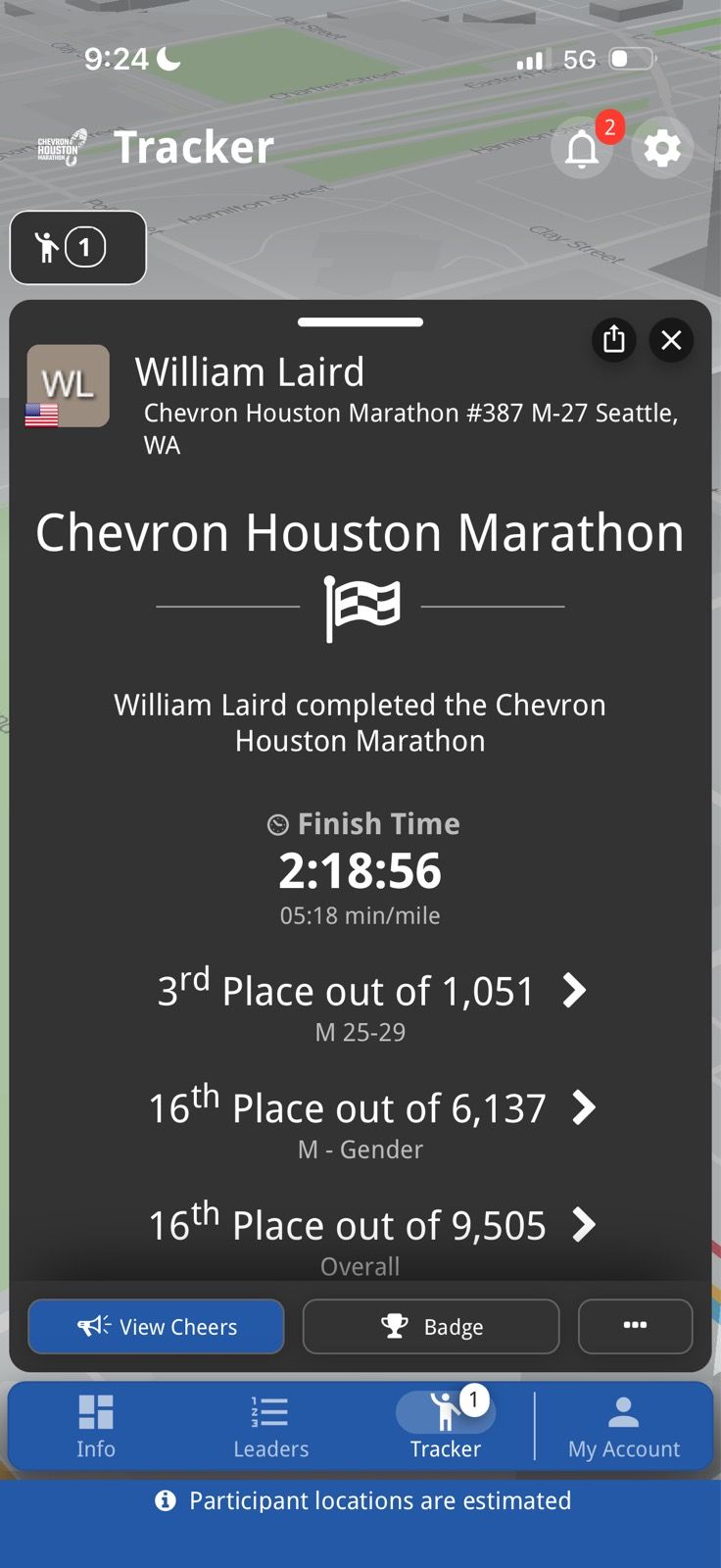Switch to the Leaders tab
This screenshot has height=1568, width=721.
[270, 1427]
